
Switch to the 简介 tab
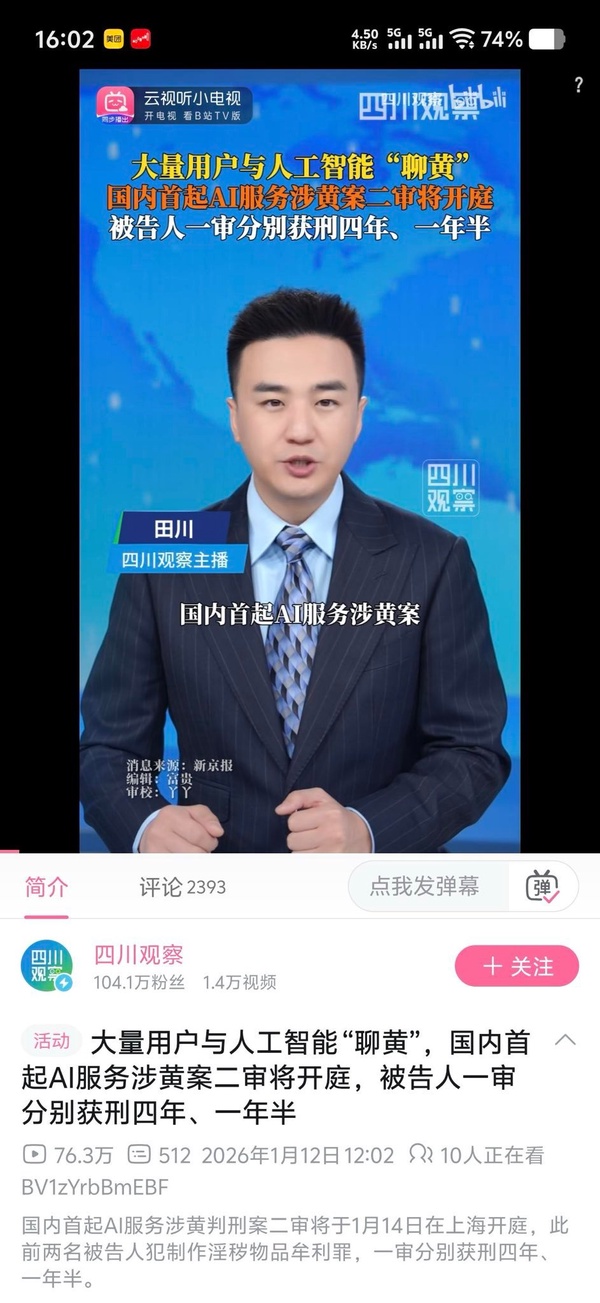[47, 886]
